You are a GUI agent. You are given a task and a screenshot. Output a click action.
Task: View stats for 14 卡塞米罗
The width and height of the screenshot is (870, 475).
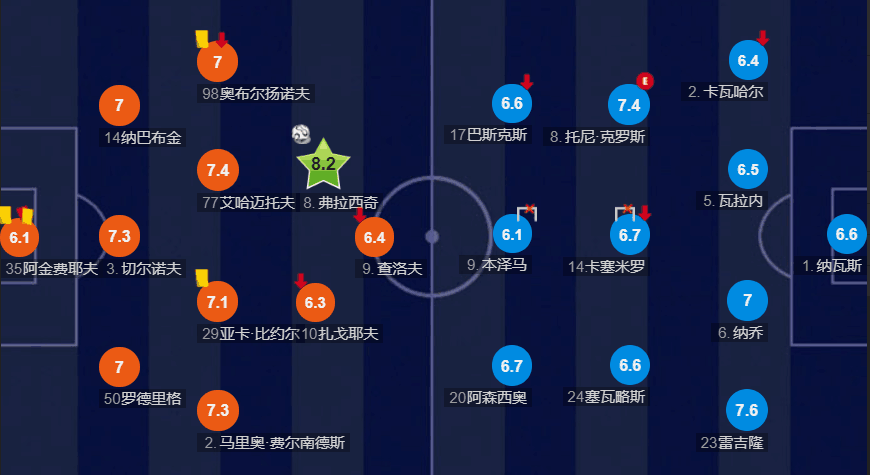pyautogui.click(x=629, y=235)
